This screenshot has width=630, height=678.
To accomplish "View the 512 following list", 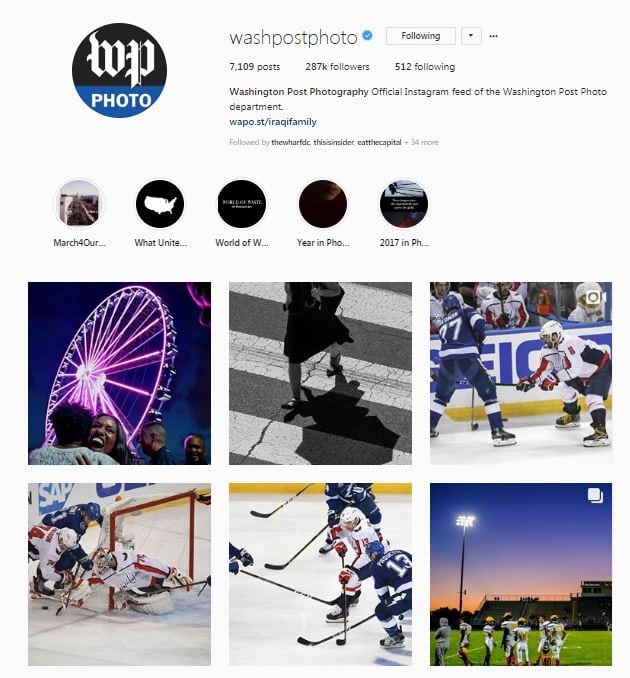I will tap(424, 67).
